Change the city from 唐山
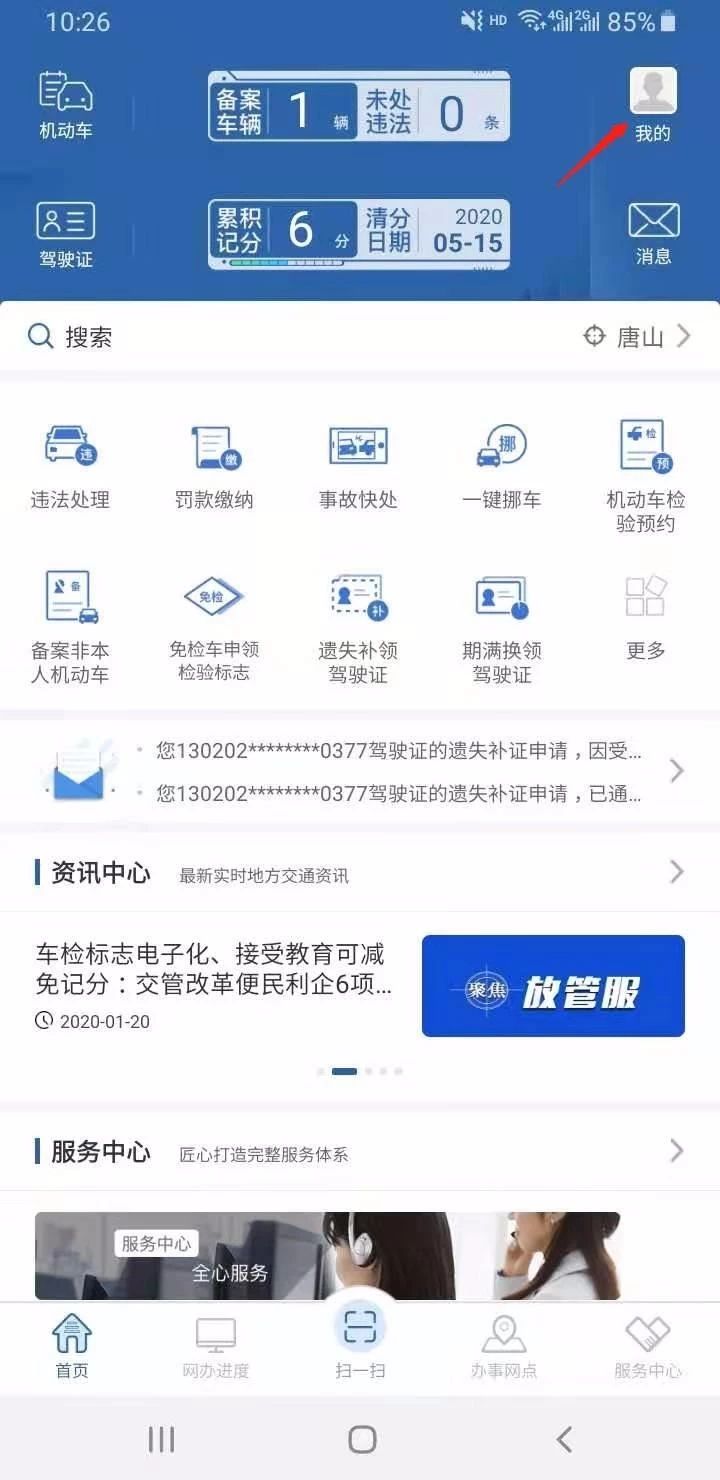This screenshot has height=1480, width=720. pos(638,337)
